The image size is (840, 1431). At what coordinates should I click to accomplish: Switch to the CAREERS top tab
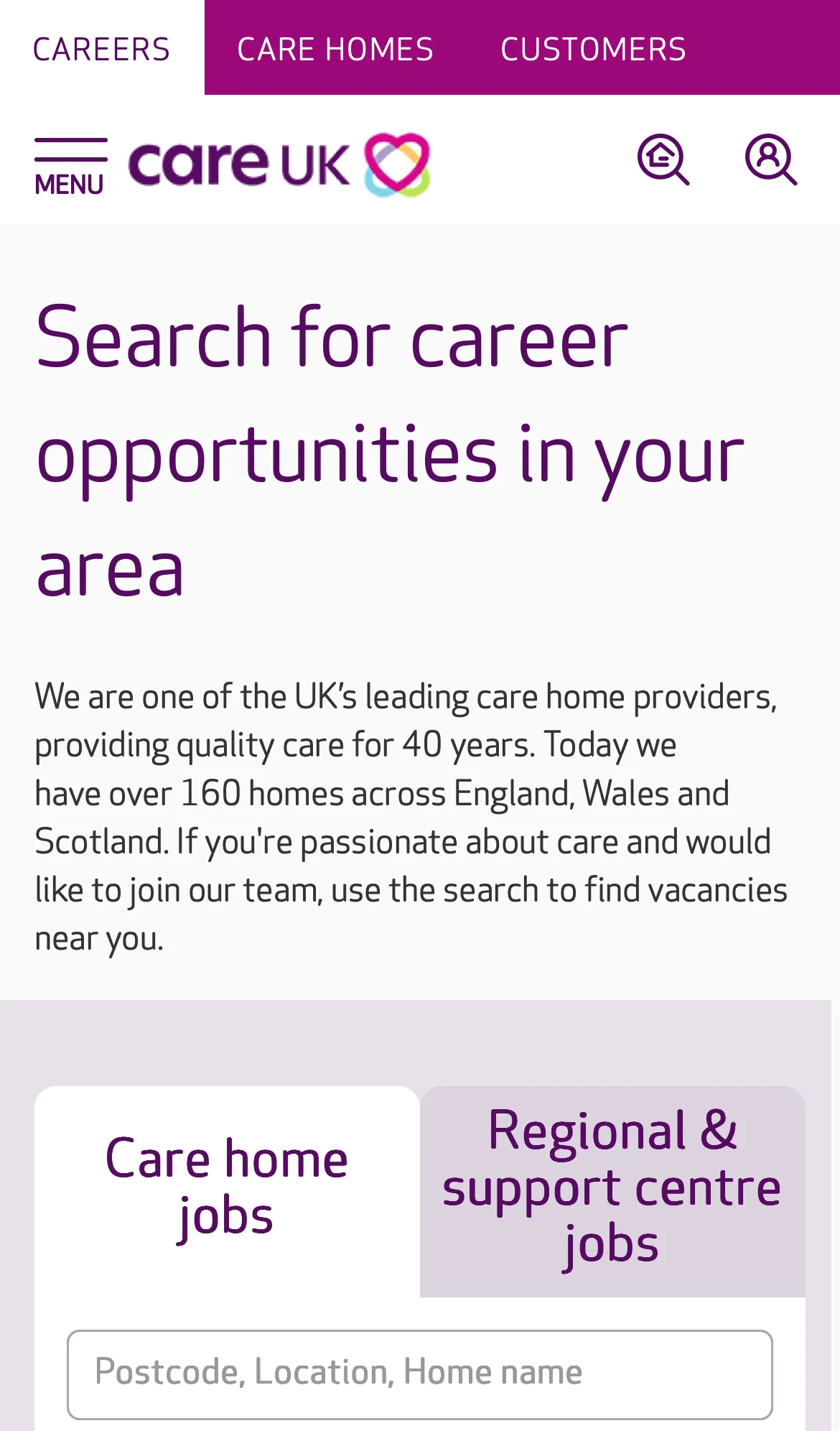pos(101,49)
